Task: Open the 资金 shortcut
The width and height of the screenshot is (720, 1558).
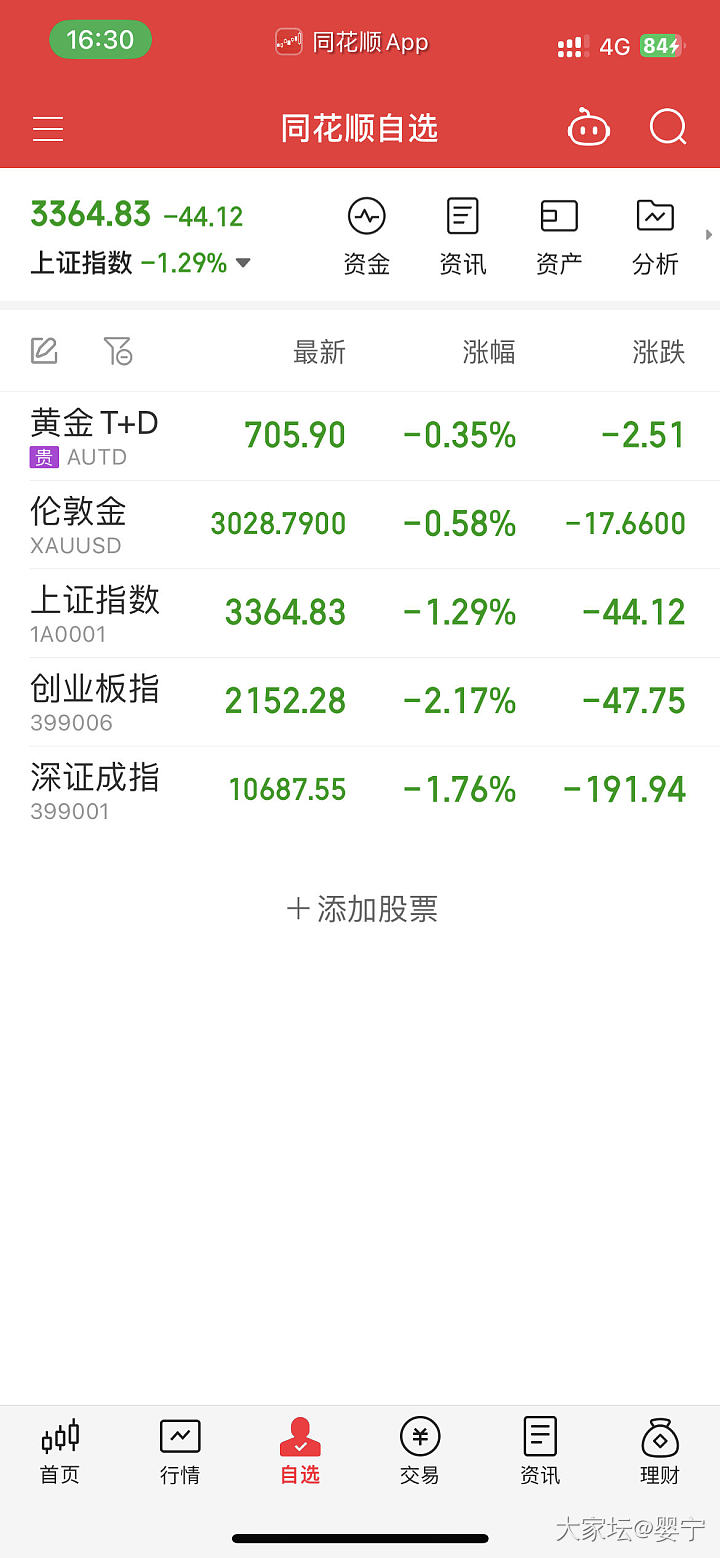Action: (x=366, y=236)
